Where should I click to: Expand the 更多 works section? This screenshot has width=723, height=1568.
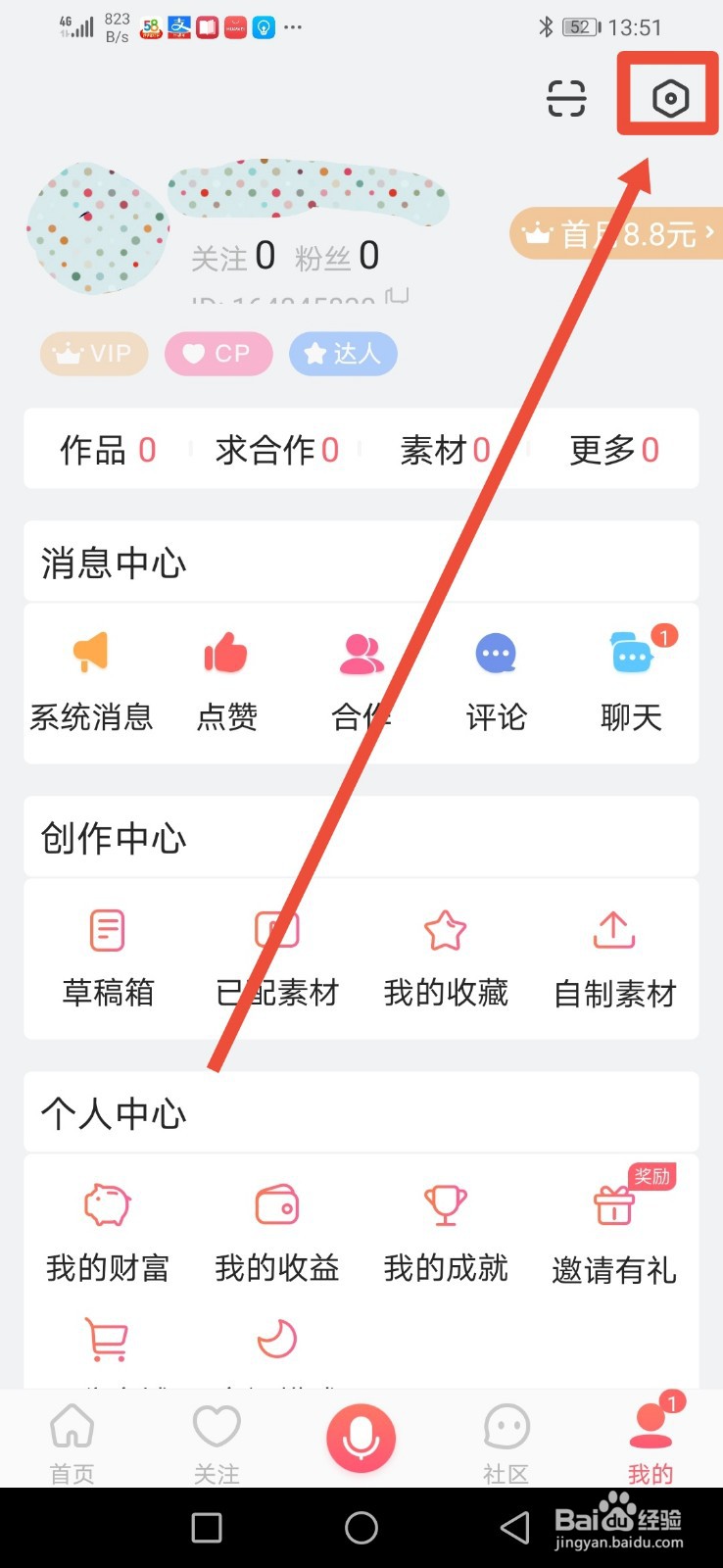tap(613, 449)
